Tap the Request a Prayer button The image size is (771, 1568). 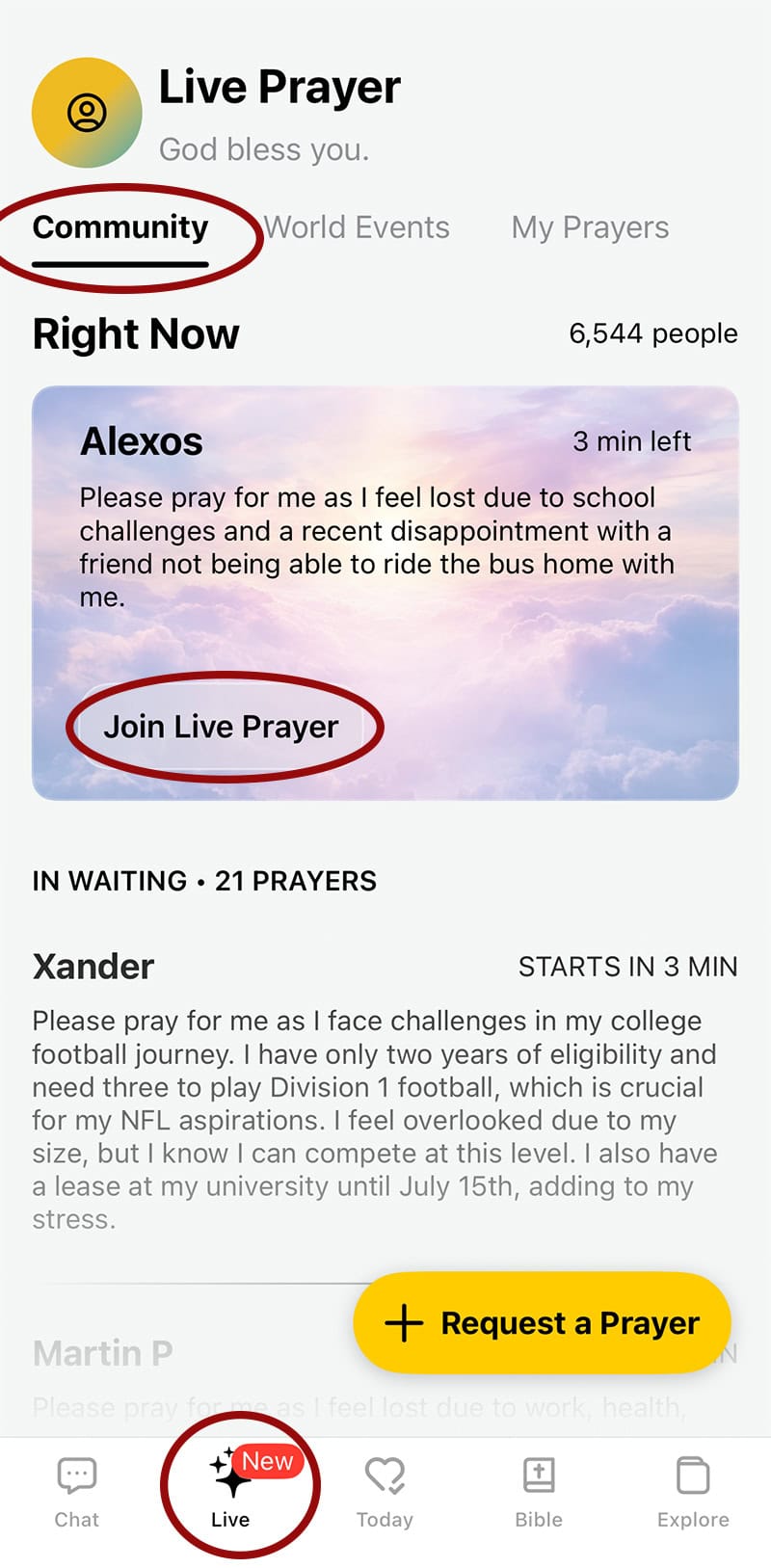tap(542, 1323)
